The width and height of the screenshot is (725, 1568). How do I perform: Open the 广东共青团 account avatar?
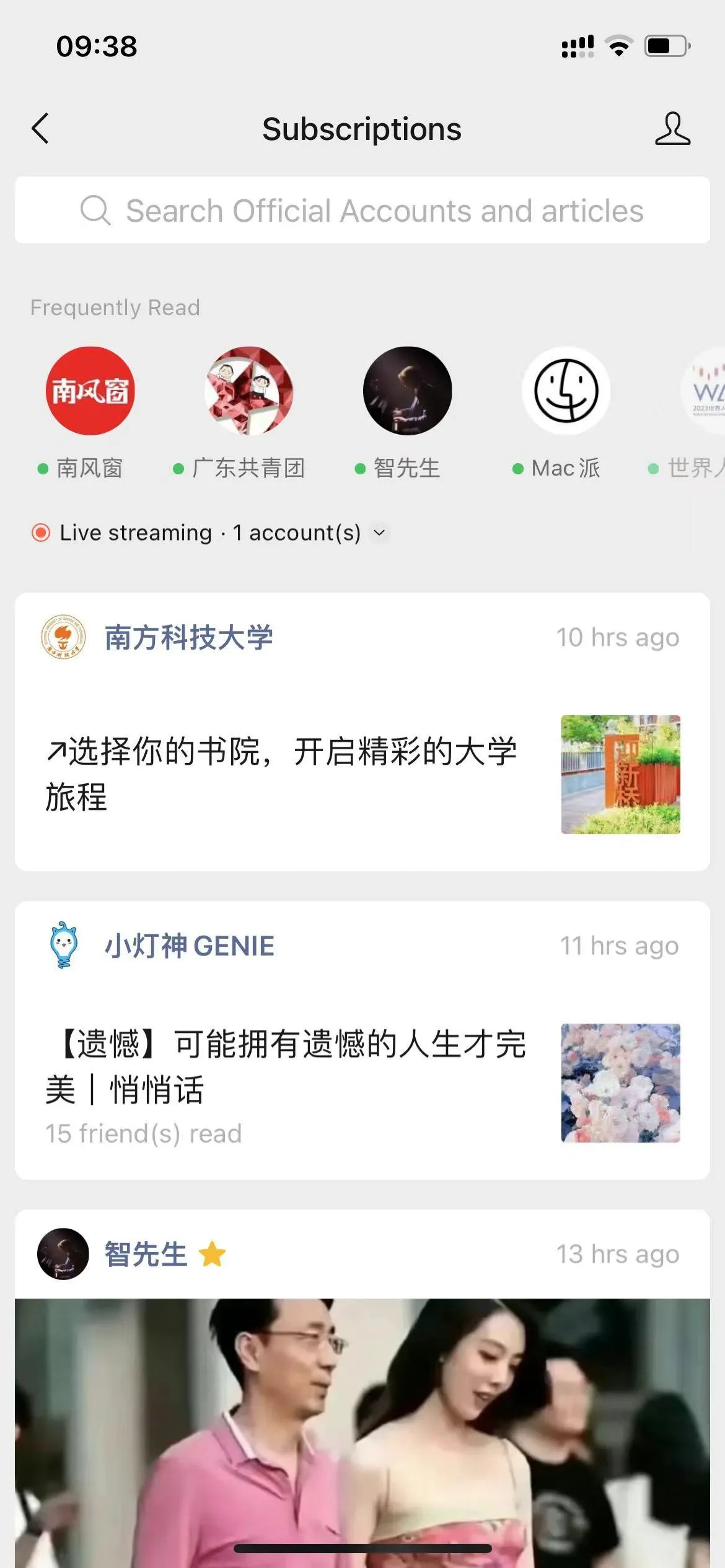click(x=248, y=391)
